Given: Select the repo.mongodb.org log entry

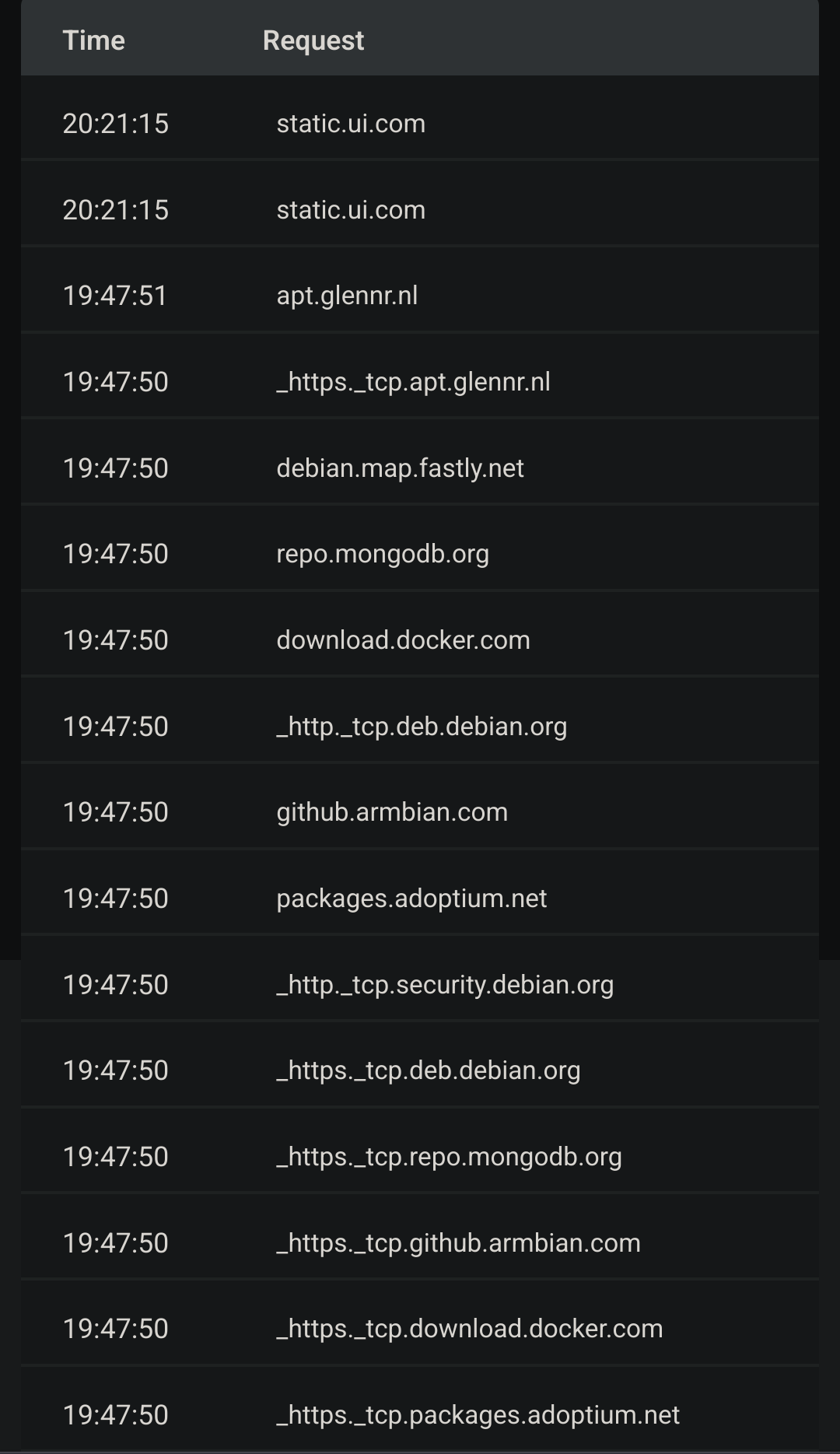Looking at the screenshot, I should pyautogui.click(x=420, y=554).
